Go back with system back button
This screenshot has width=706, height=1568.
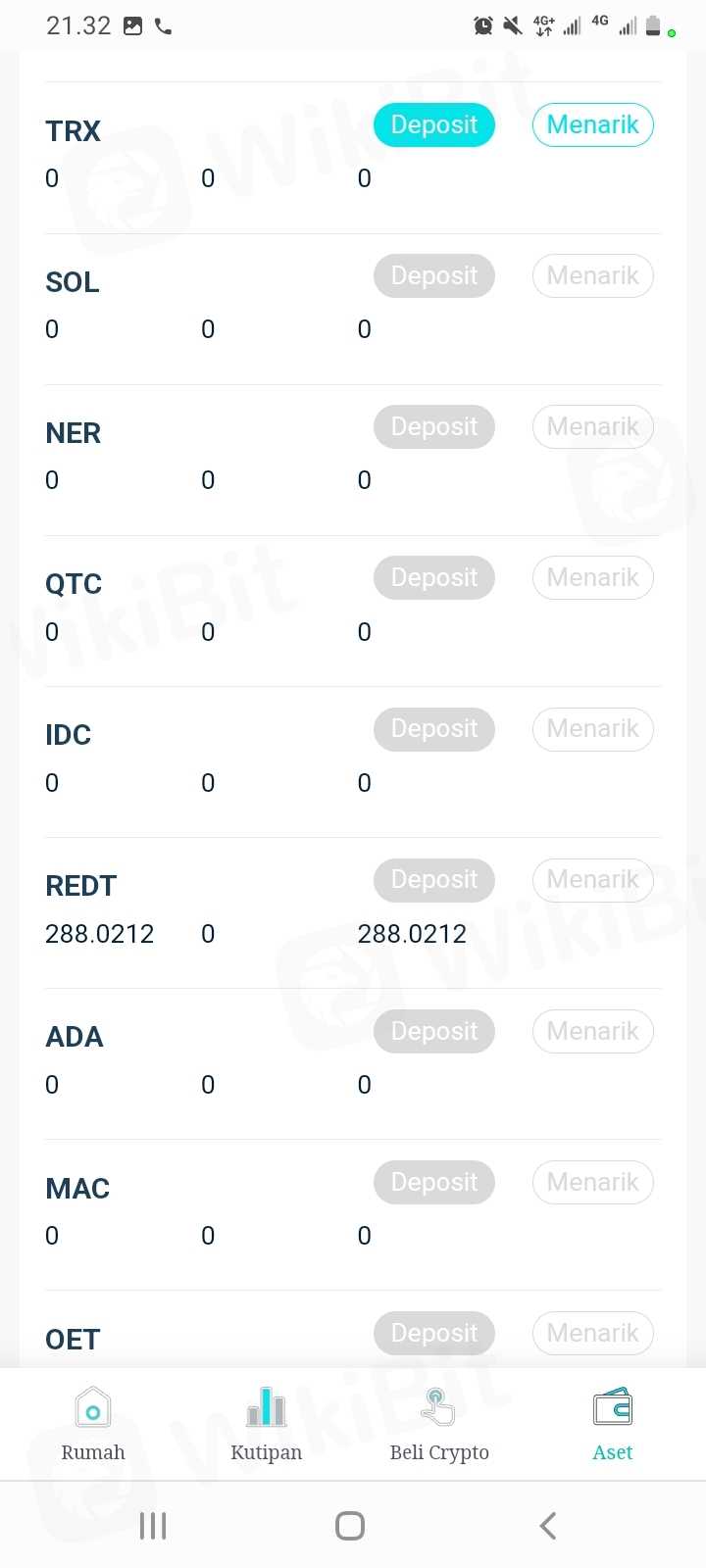[548, 1526]
